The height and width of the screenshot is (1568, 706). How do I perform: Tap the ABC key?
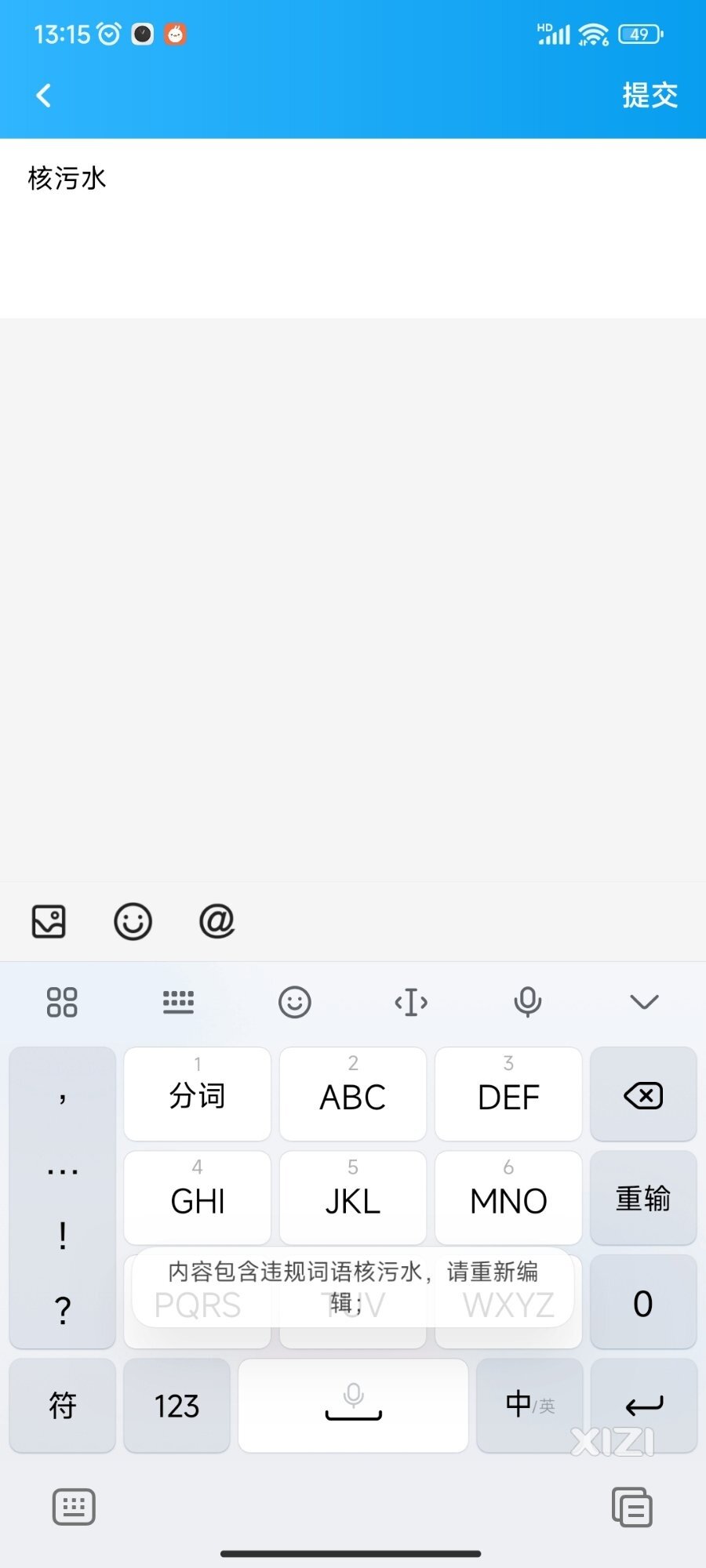pos(353,1094)
